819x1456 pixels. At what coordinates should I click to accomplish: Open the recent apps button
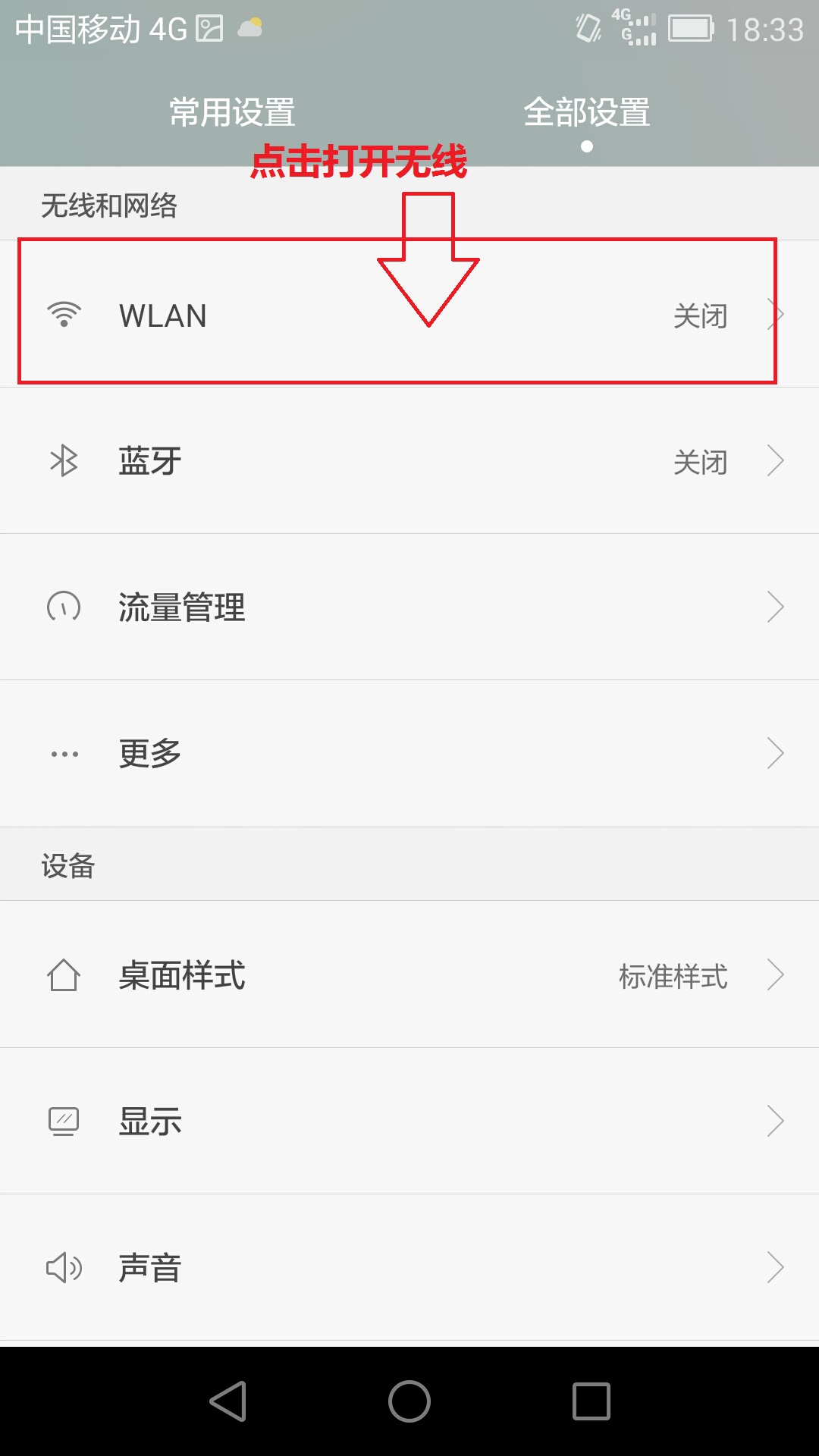click(591, 1401)
